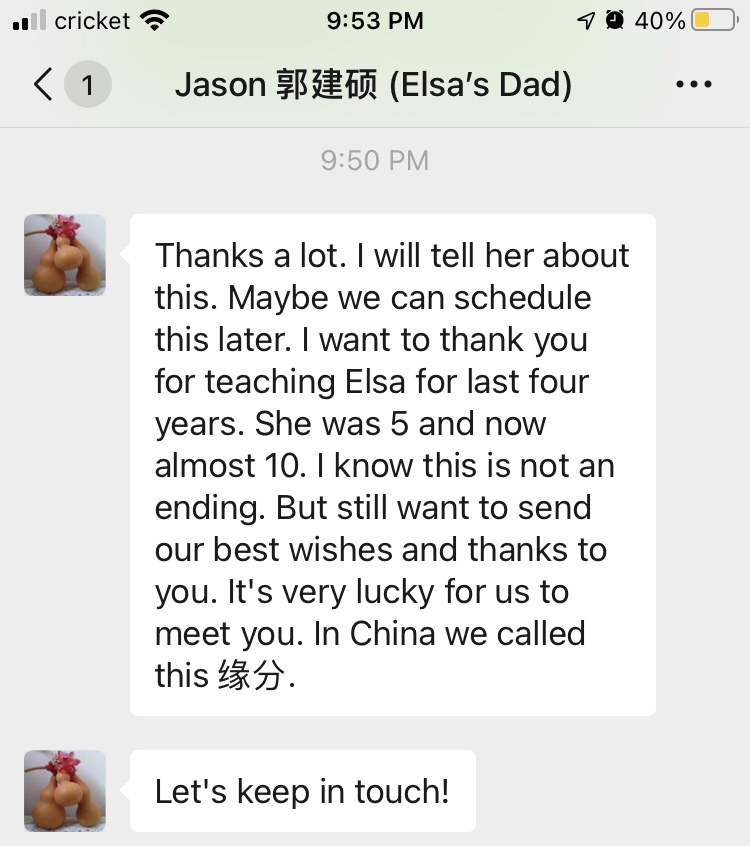Open the three-dot chat options menu

click(x=693, y=85)
